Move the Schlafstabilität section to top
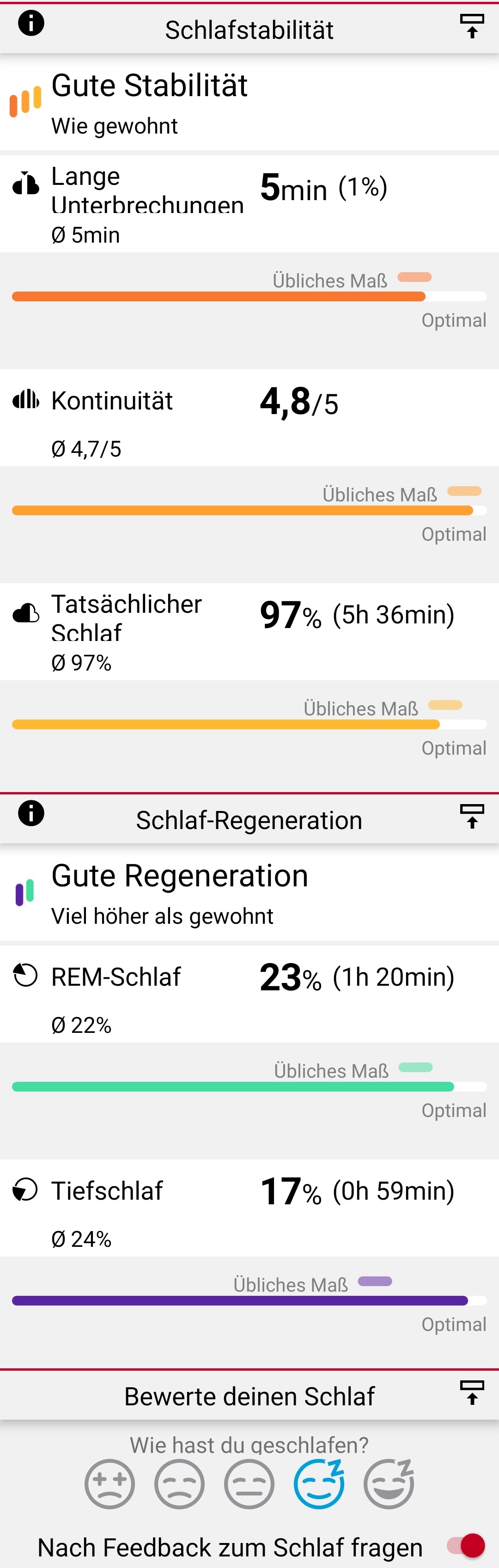 (472, 26)
